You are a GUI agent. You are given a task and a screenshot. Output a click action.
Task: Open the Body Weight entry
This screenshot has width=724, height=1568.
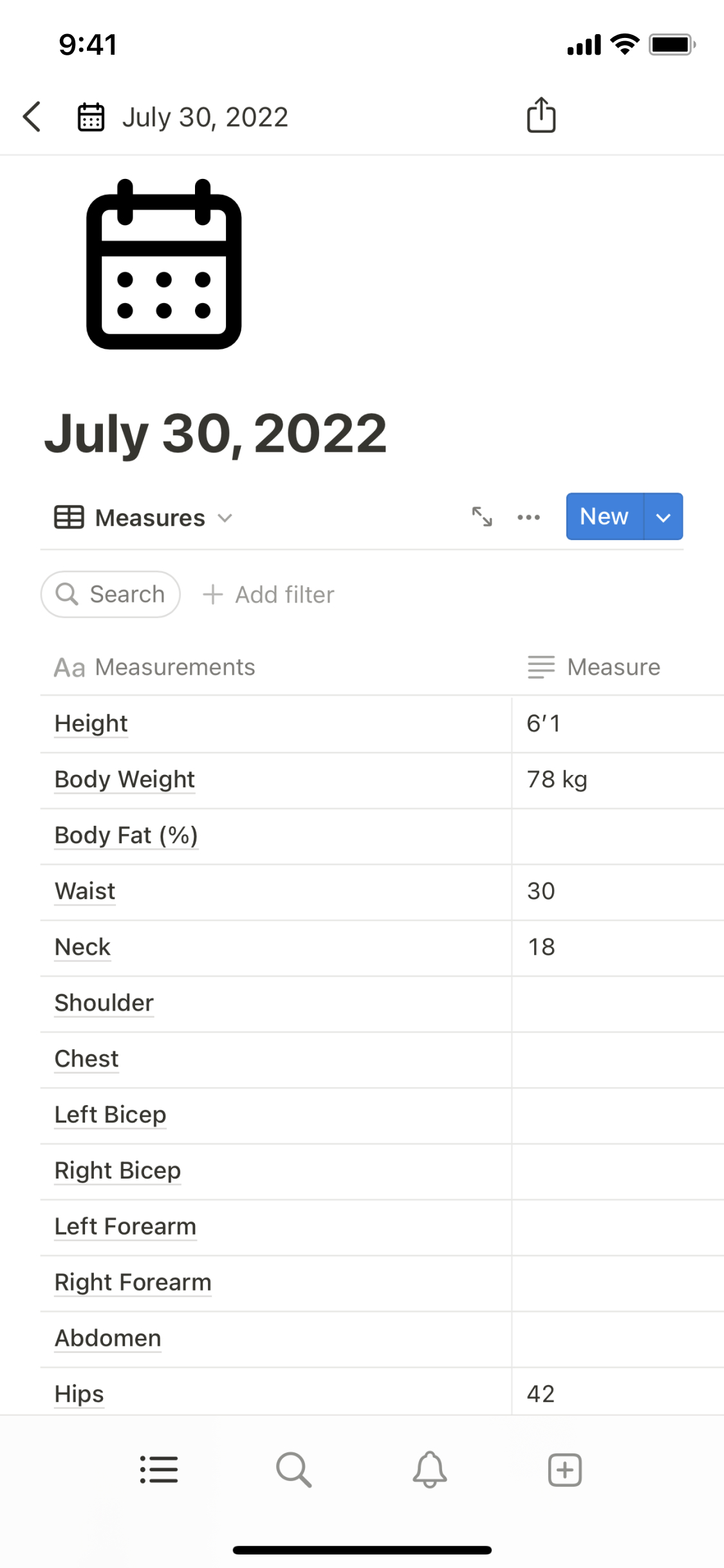pyautogui.click(x=125, y=779)
